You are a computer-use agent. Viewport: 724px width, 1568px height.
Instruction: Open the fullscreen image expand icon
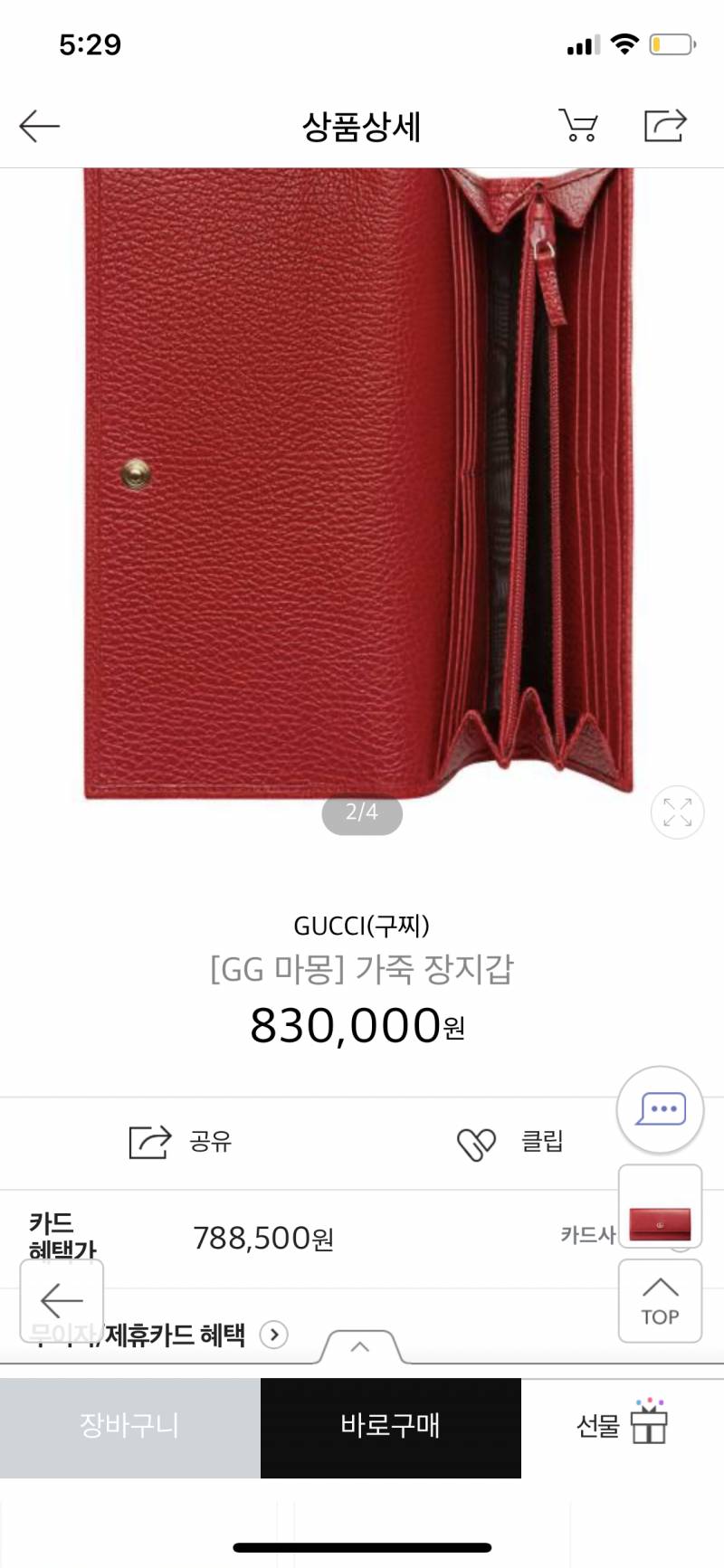677,813
